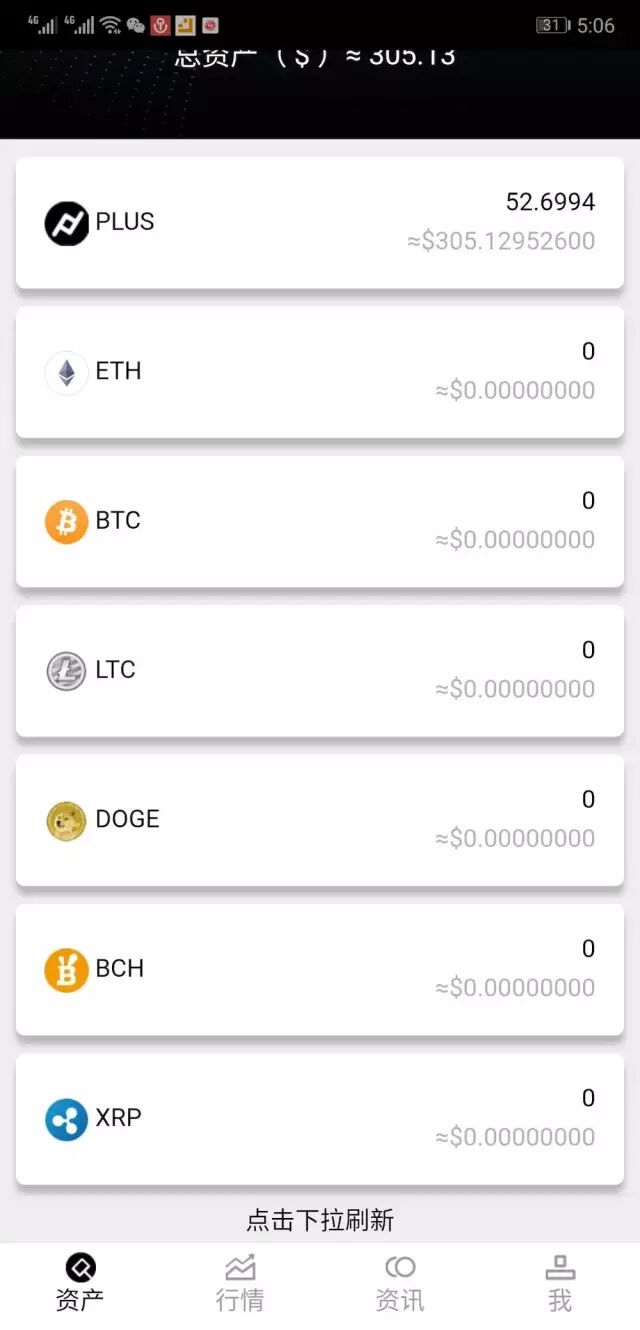Open the XRP asset card

[320, 1118]
